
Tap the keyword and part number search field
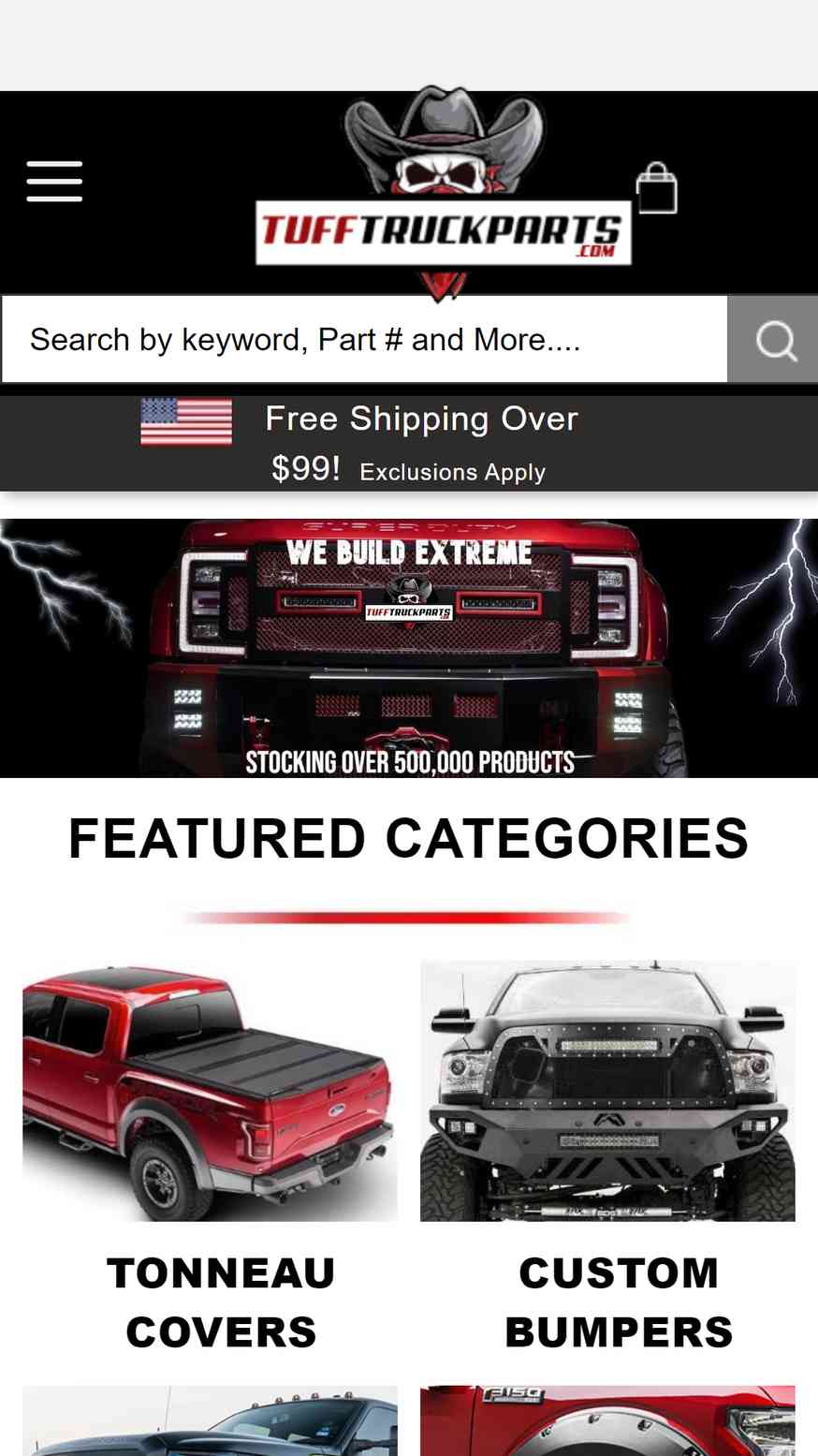364,339
